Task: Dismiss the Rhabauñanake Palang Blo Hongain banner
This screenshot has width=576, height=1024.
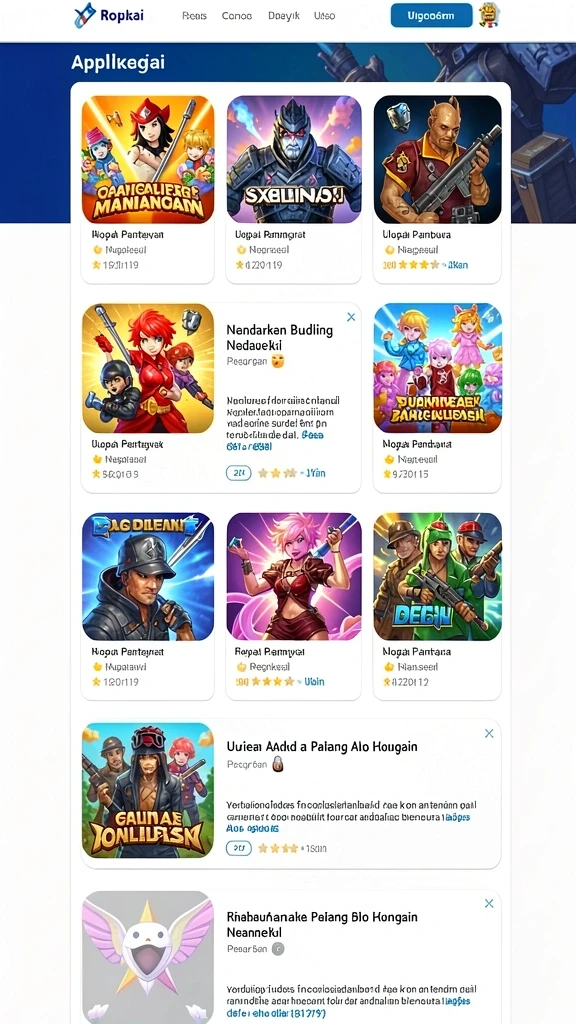Action: pos(489,903)
